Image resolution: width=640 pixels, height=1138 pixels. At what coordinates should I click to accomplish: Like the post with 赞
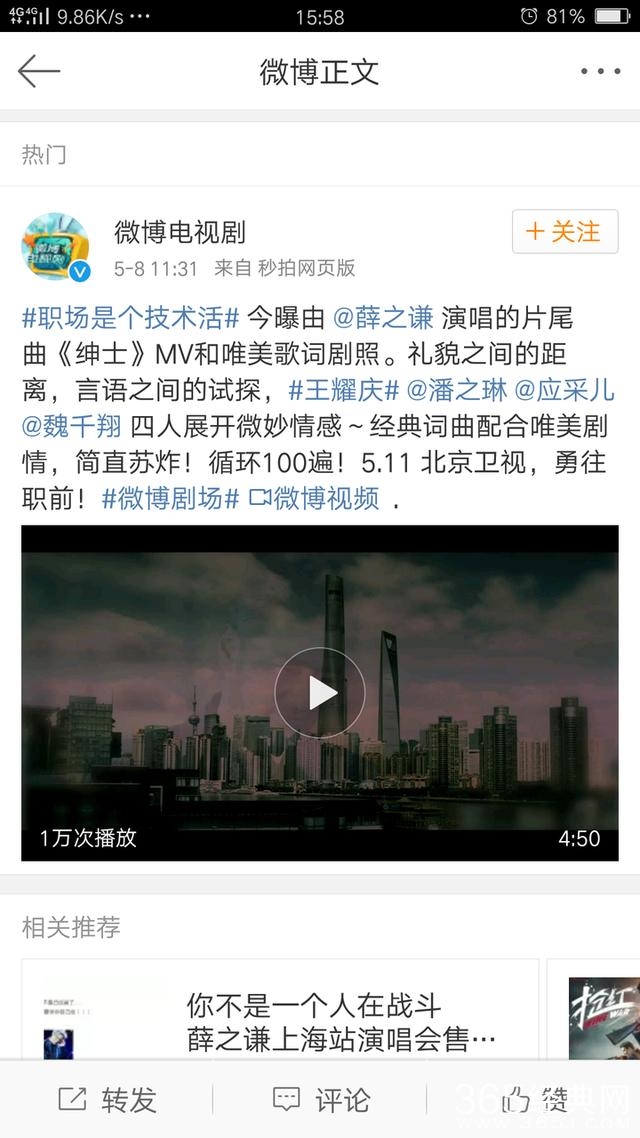pos(535,1100)
